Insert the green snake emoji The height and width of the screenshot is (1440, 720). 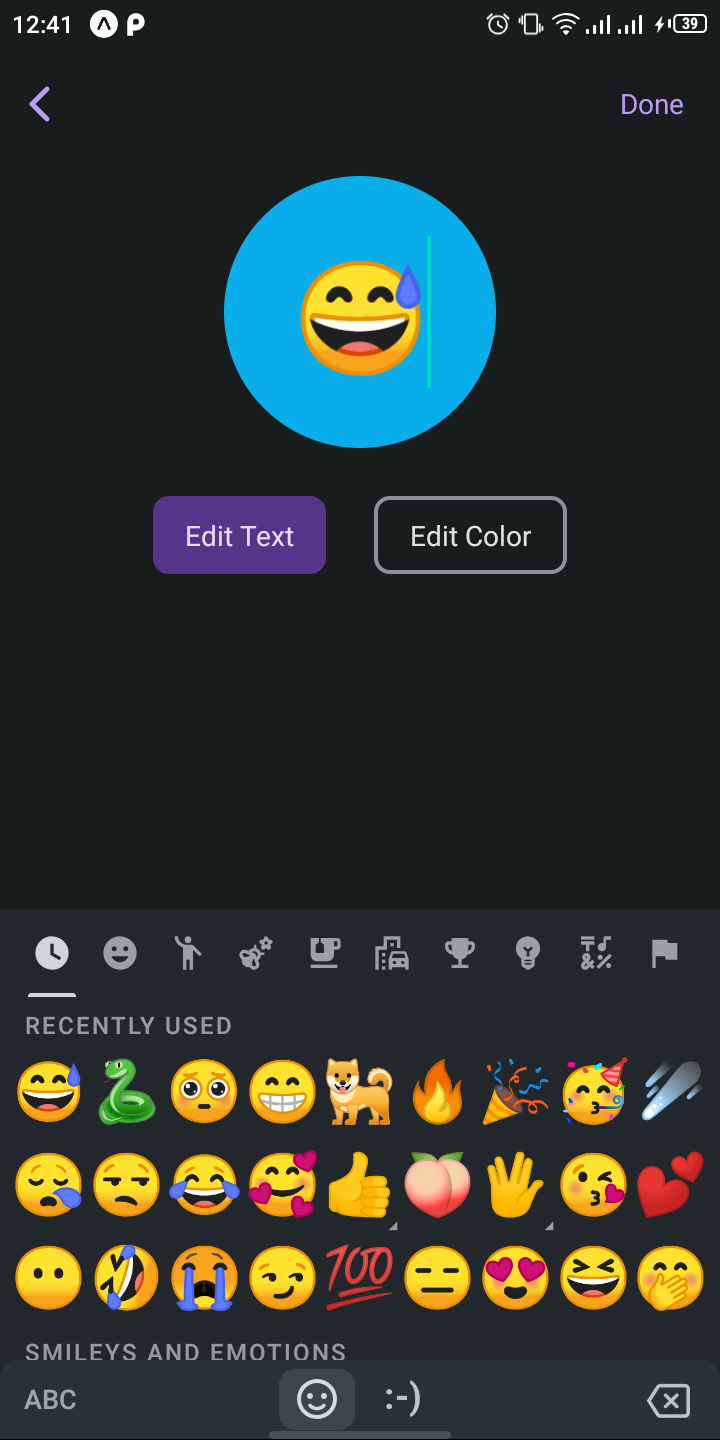(127, 1091)
